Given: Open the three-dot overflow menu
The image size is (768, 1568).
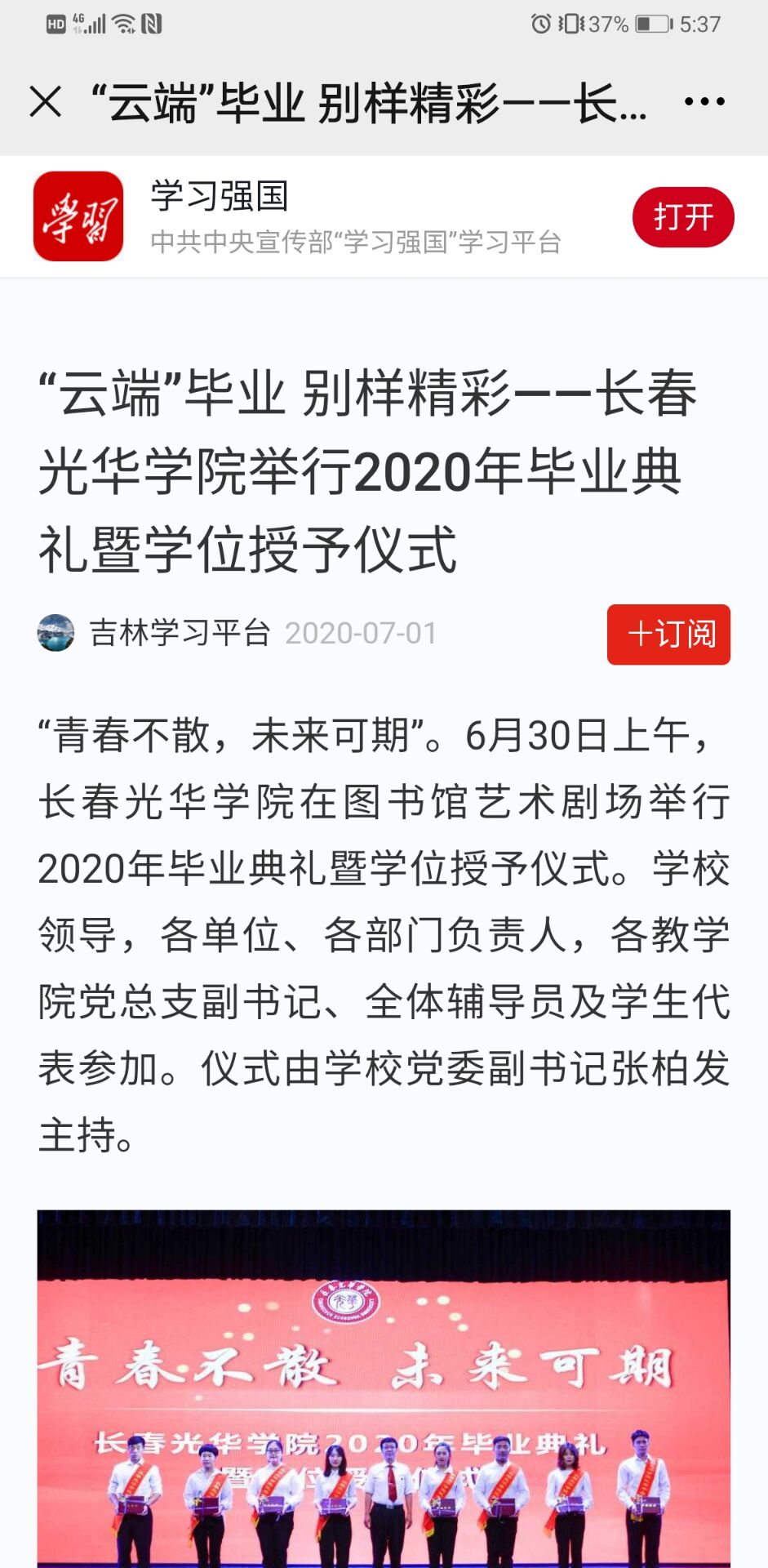Looking at the screenshot, I should click(x=704, y=102).
